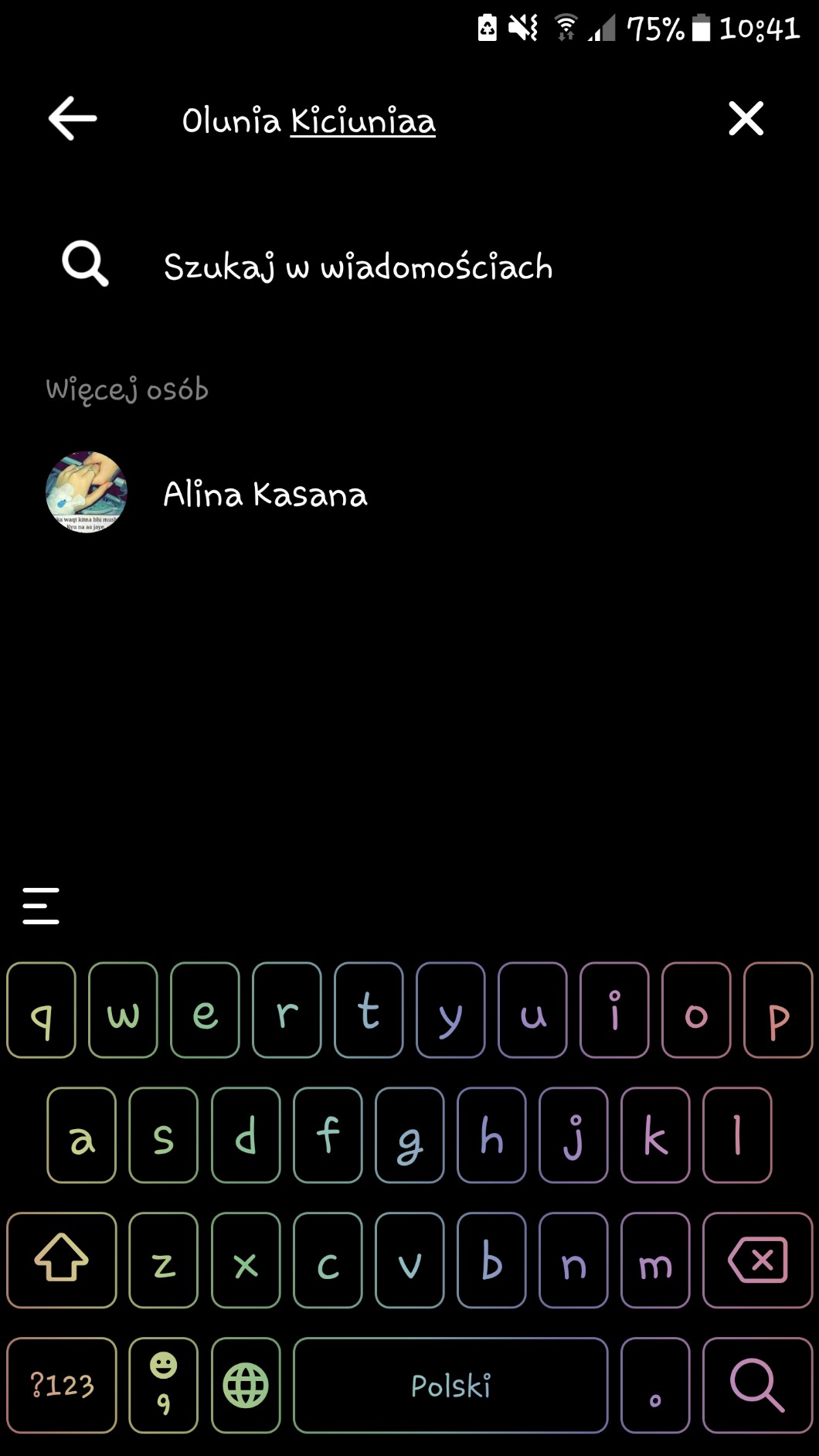
Task: Hit the backspace key
Action: coord(757,1260)
